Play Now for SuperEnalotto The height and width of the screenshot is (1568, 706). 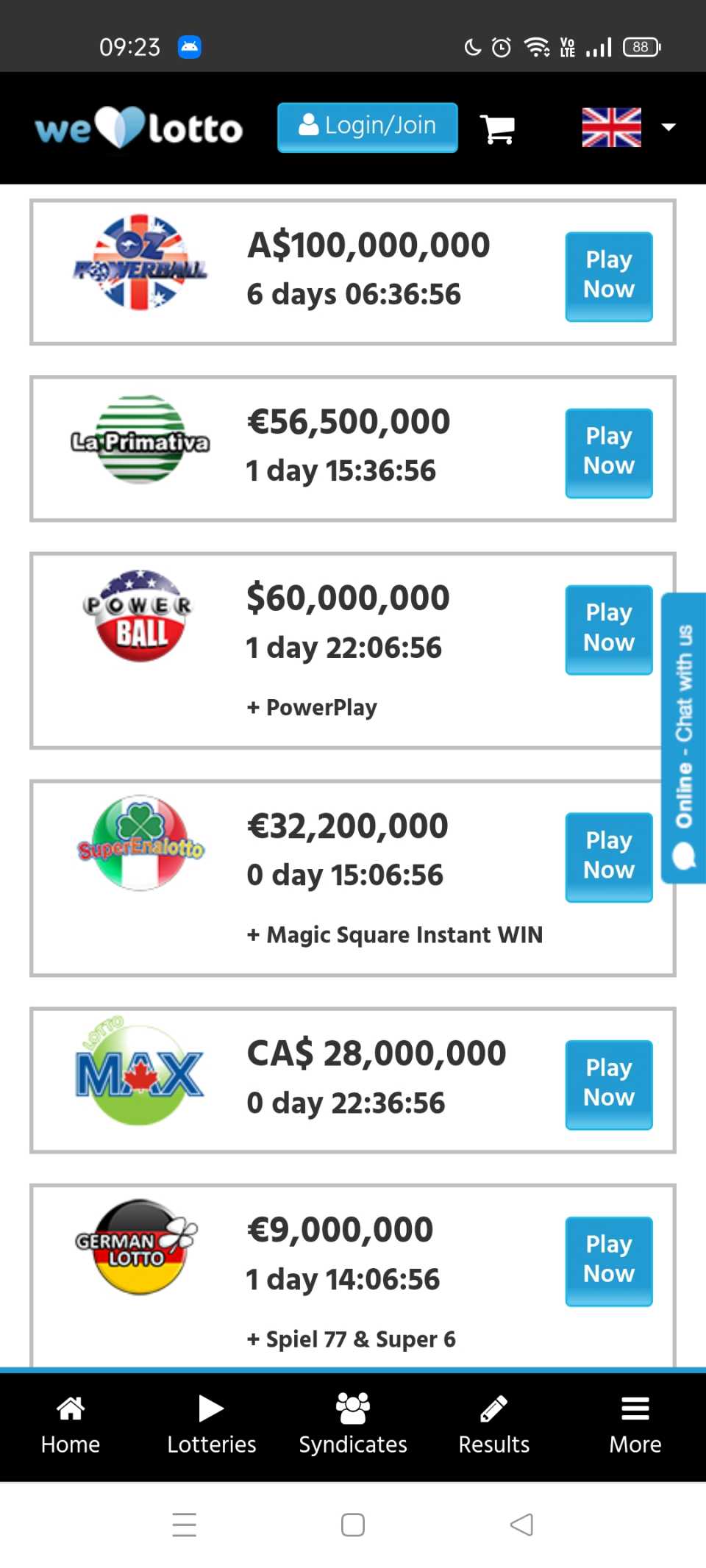[608, 857]
